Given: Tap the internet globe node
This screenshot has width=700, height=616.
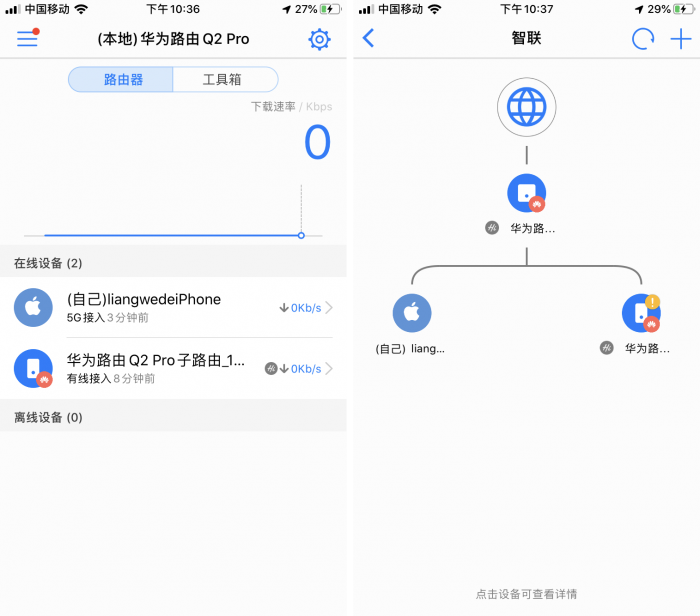Looking at the screenshot, I should click(526, 106).
